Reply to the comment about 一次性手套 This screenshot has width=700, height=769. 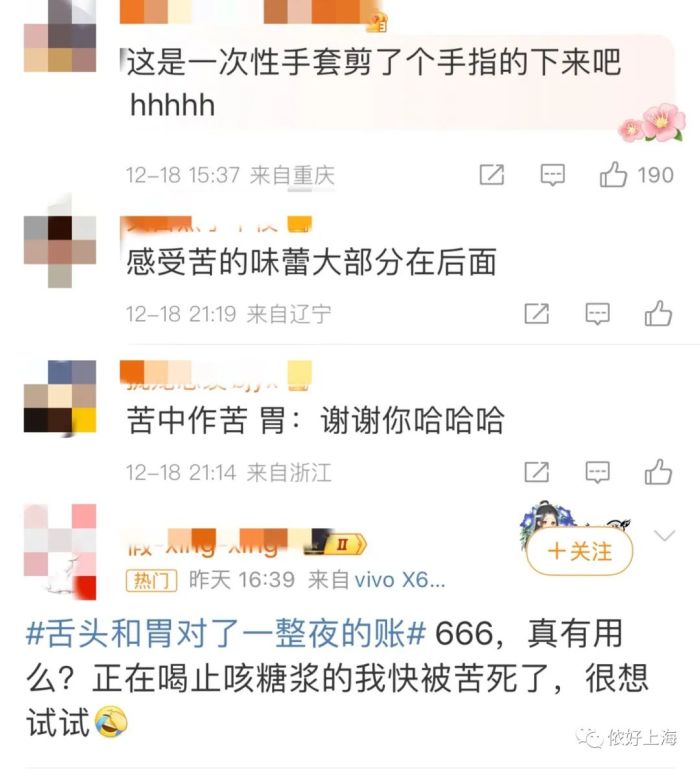552,175
